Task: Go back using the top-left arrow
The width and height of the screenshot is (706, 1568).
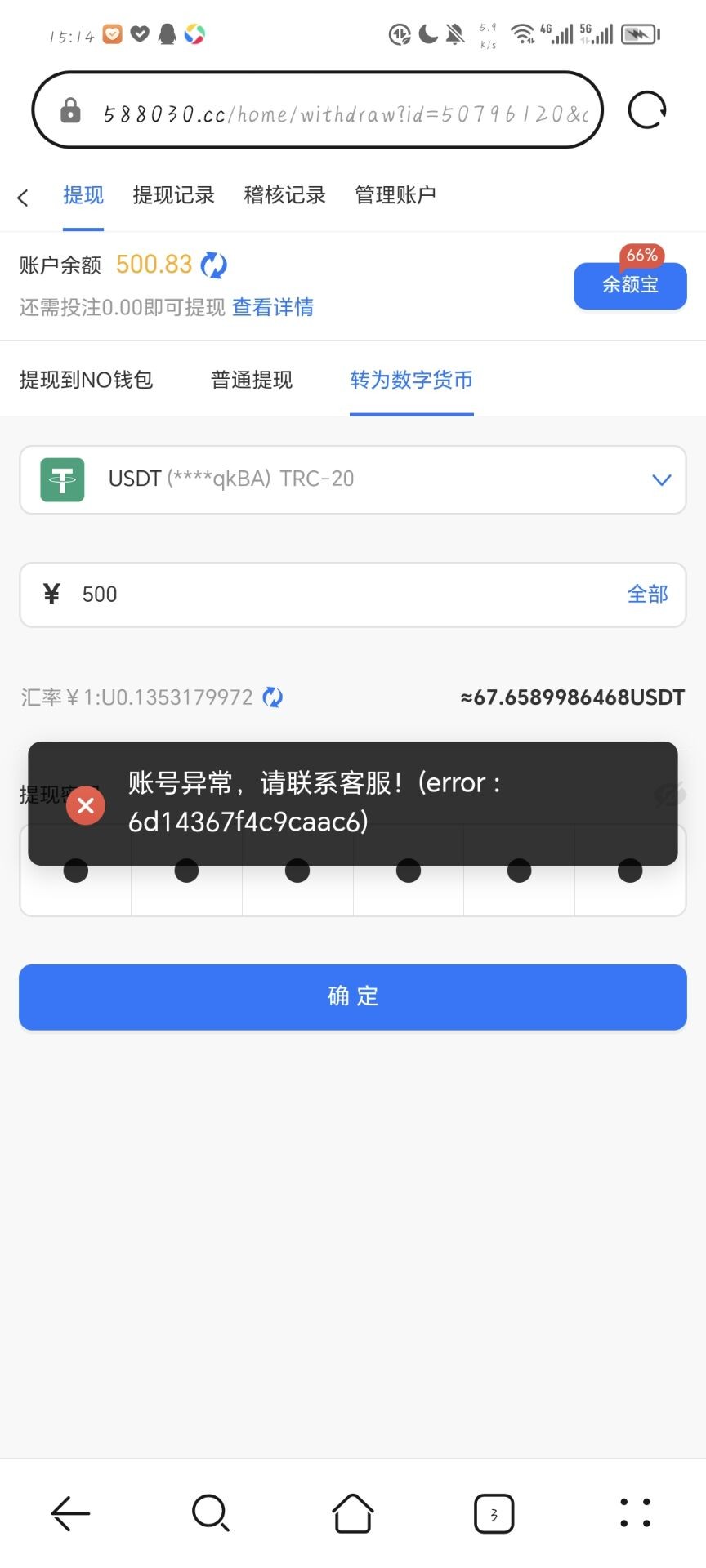Action: (x=23, y=197)
